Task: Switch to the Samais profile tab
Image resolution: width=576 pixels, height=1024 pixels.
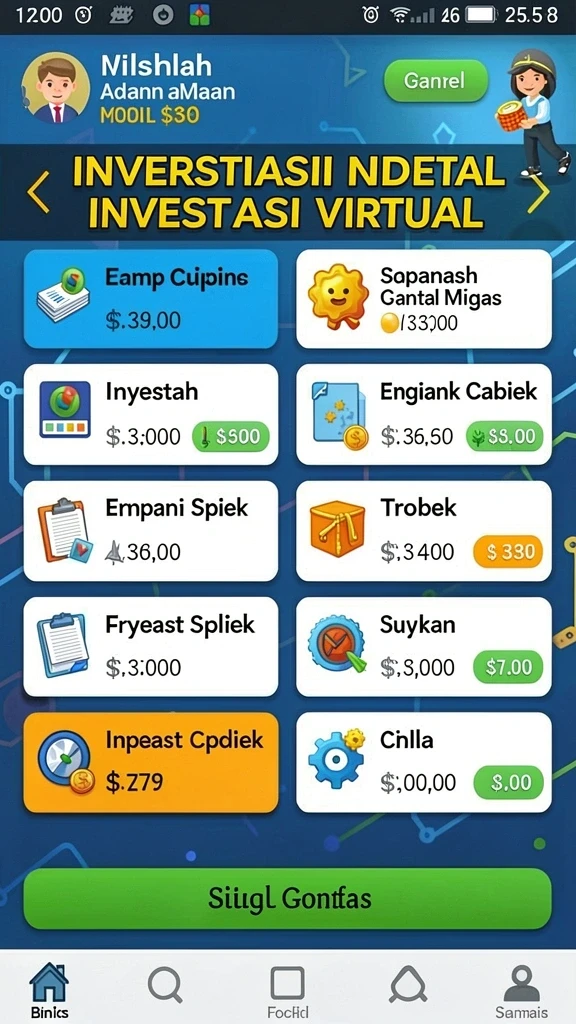Action: point(521,991)
